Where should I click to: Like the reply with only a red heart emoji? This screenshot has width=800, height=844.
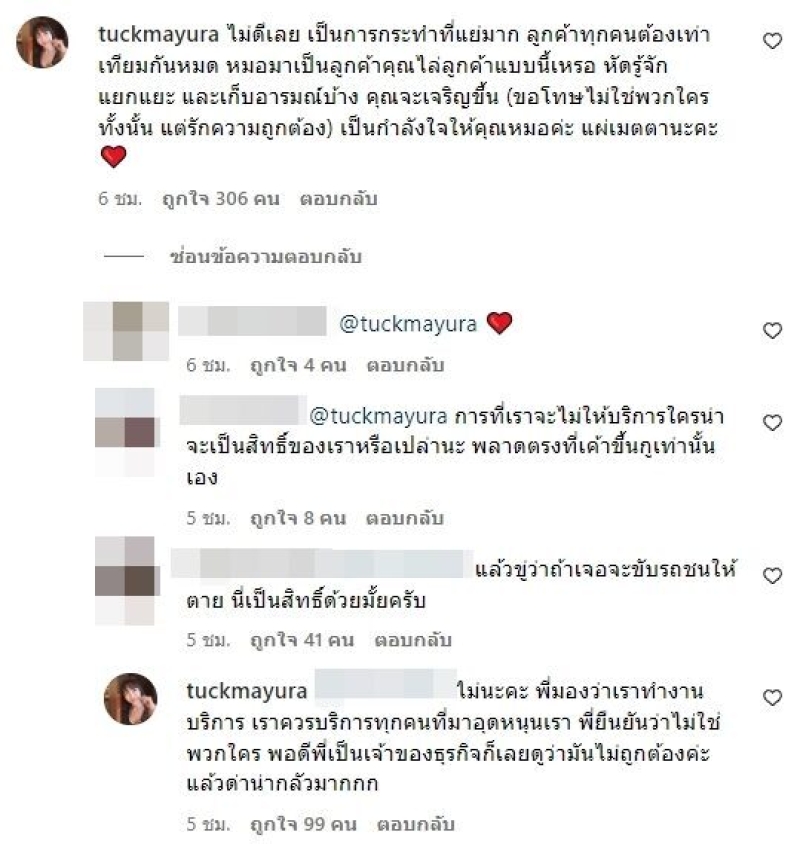pos(772,330)
